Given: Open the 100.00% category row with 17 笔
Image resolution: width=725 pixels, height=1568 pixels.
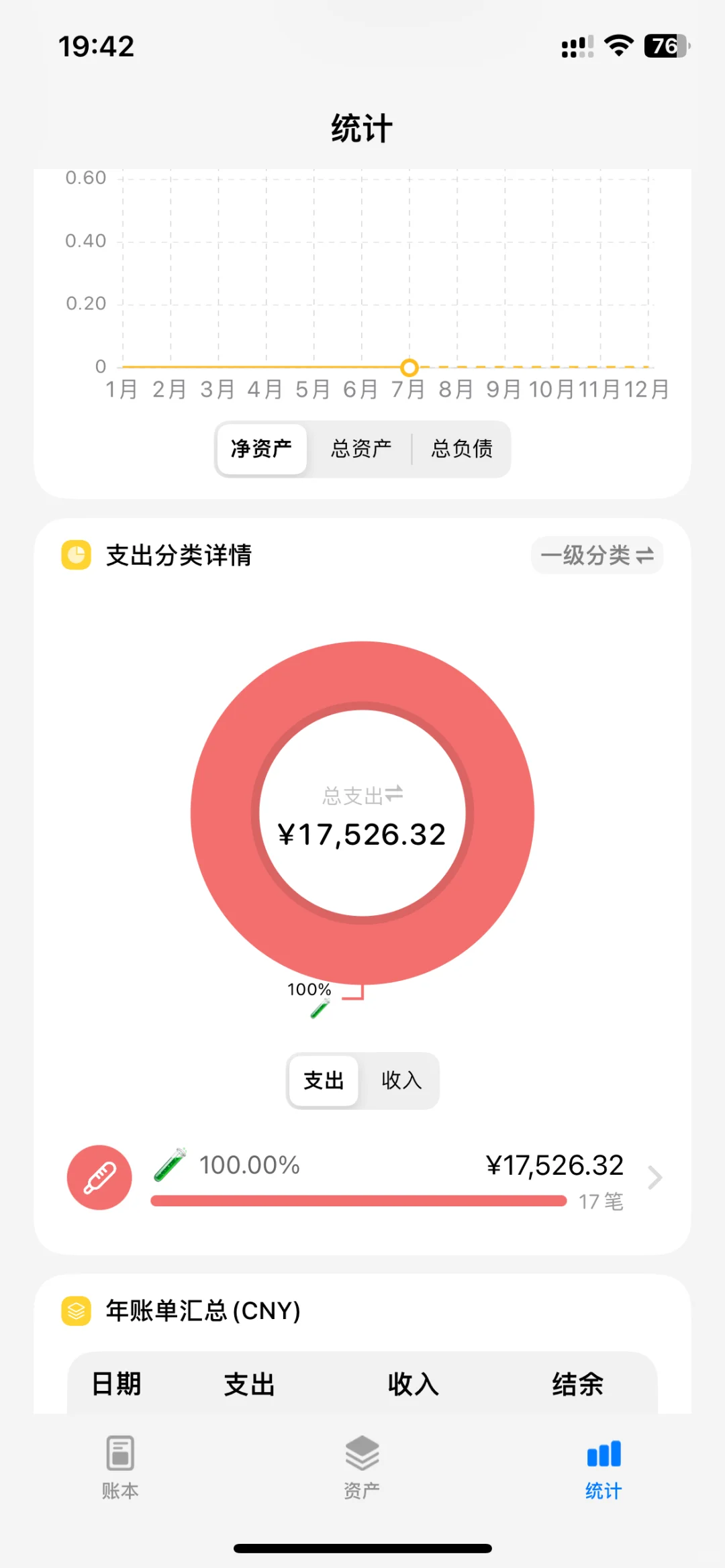Looking at the screenshot, I should 362,1178.
